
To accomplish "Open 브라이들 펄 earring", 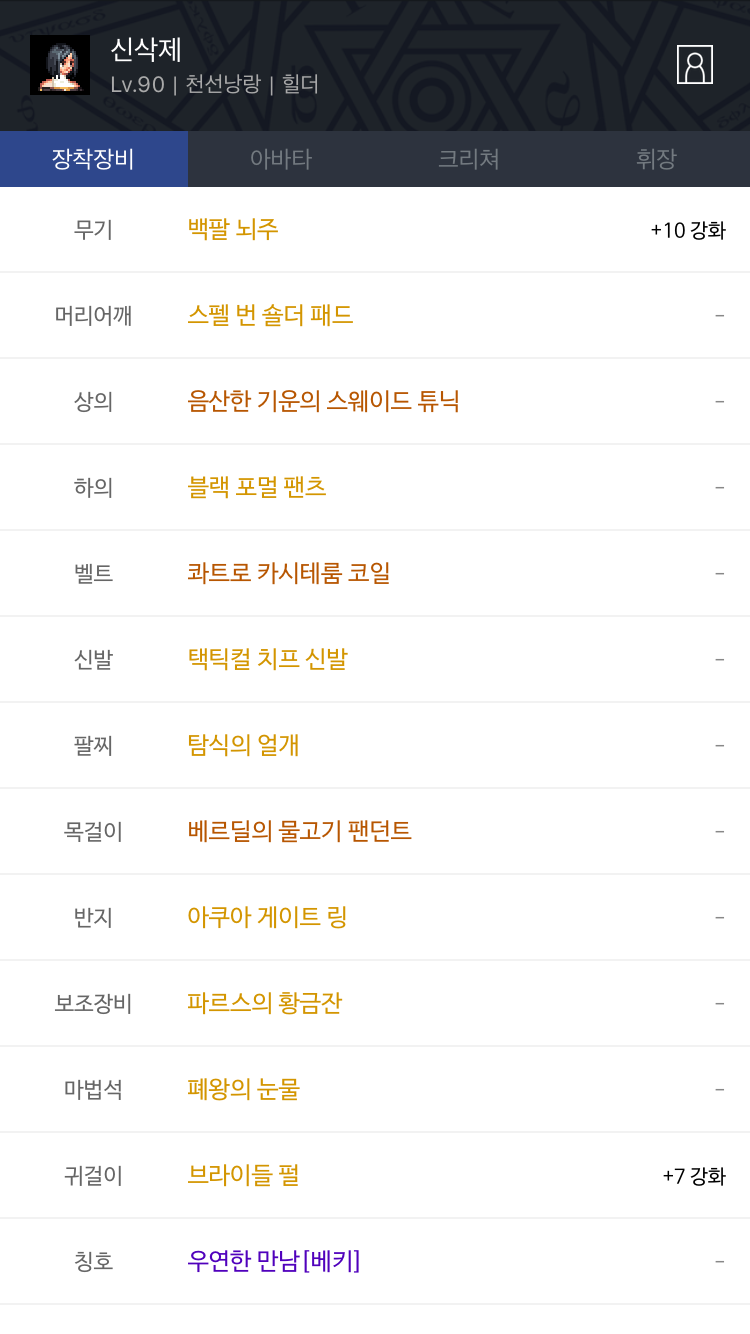I will coord(243,1175).
